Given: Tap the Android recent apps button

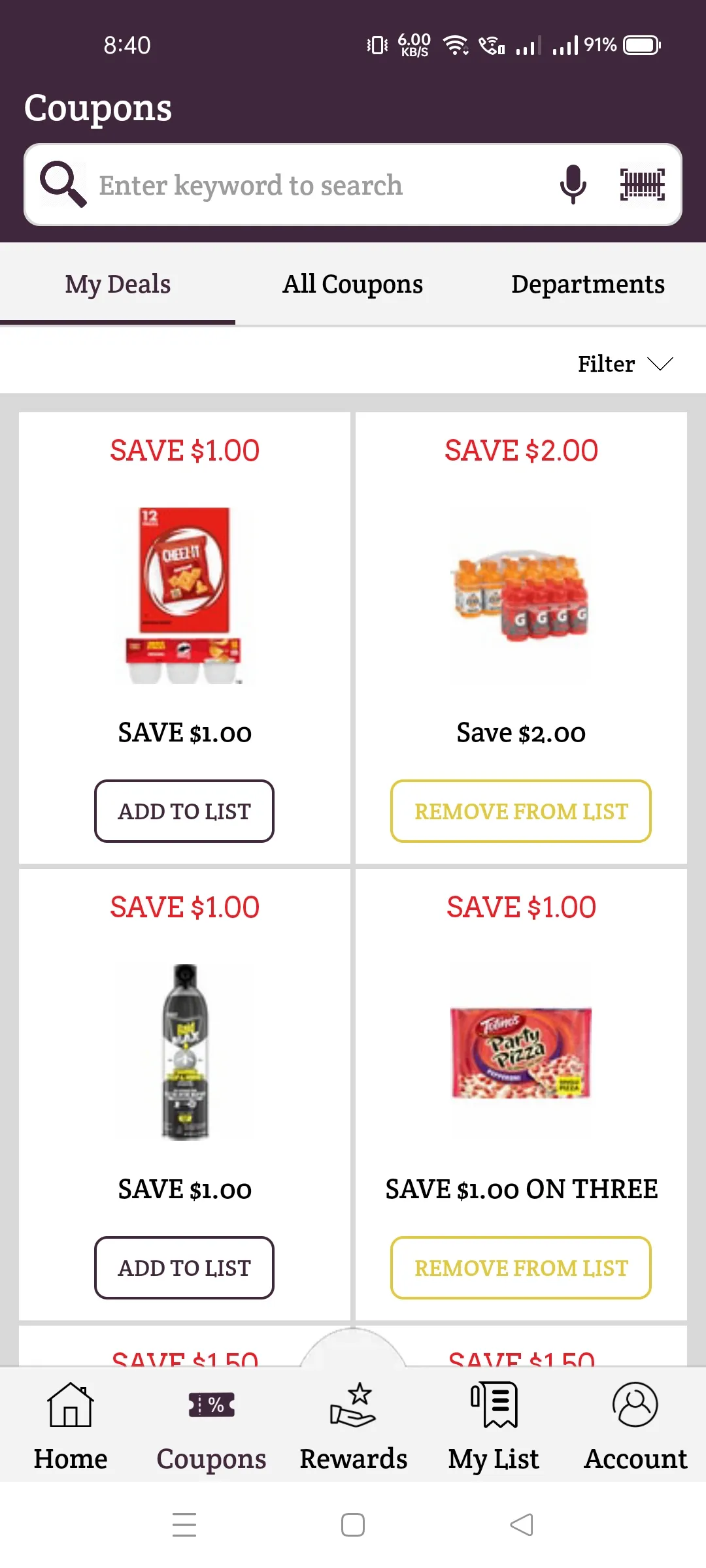Looking at the screenshot, I should pos(185,1524).
